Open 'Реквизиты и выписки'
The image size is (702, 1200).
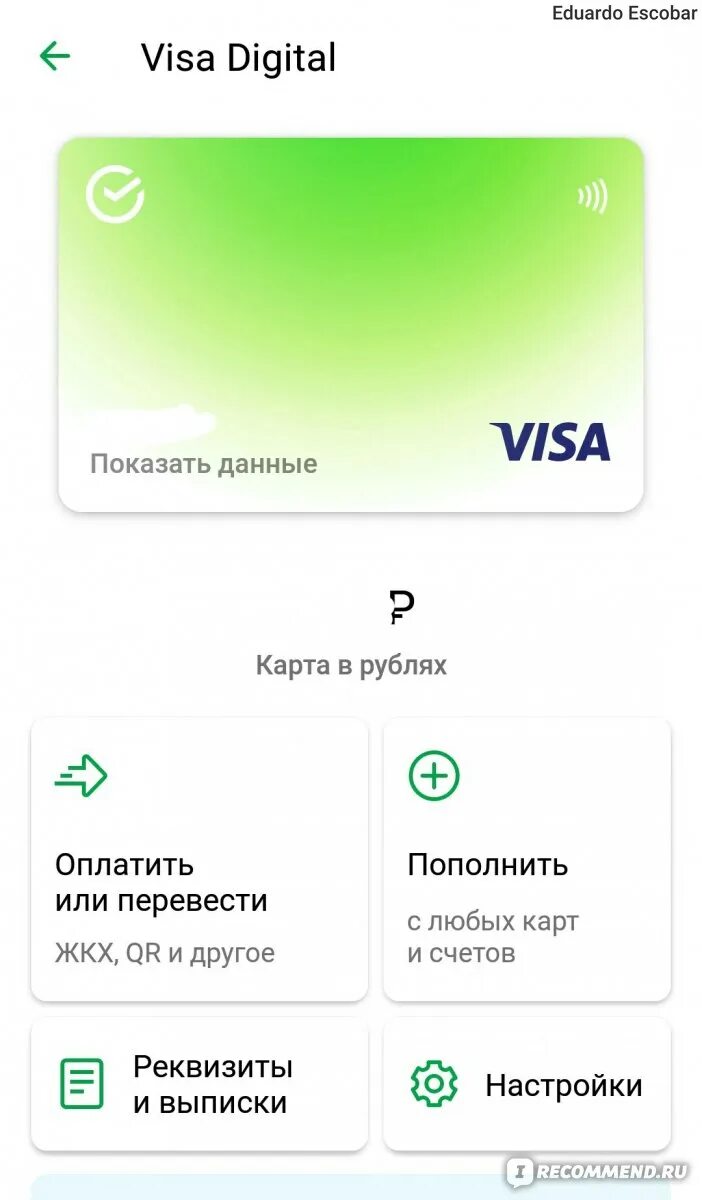pos(199,1084)
